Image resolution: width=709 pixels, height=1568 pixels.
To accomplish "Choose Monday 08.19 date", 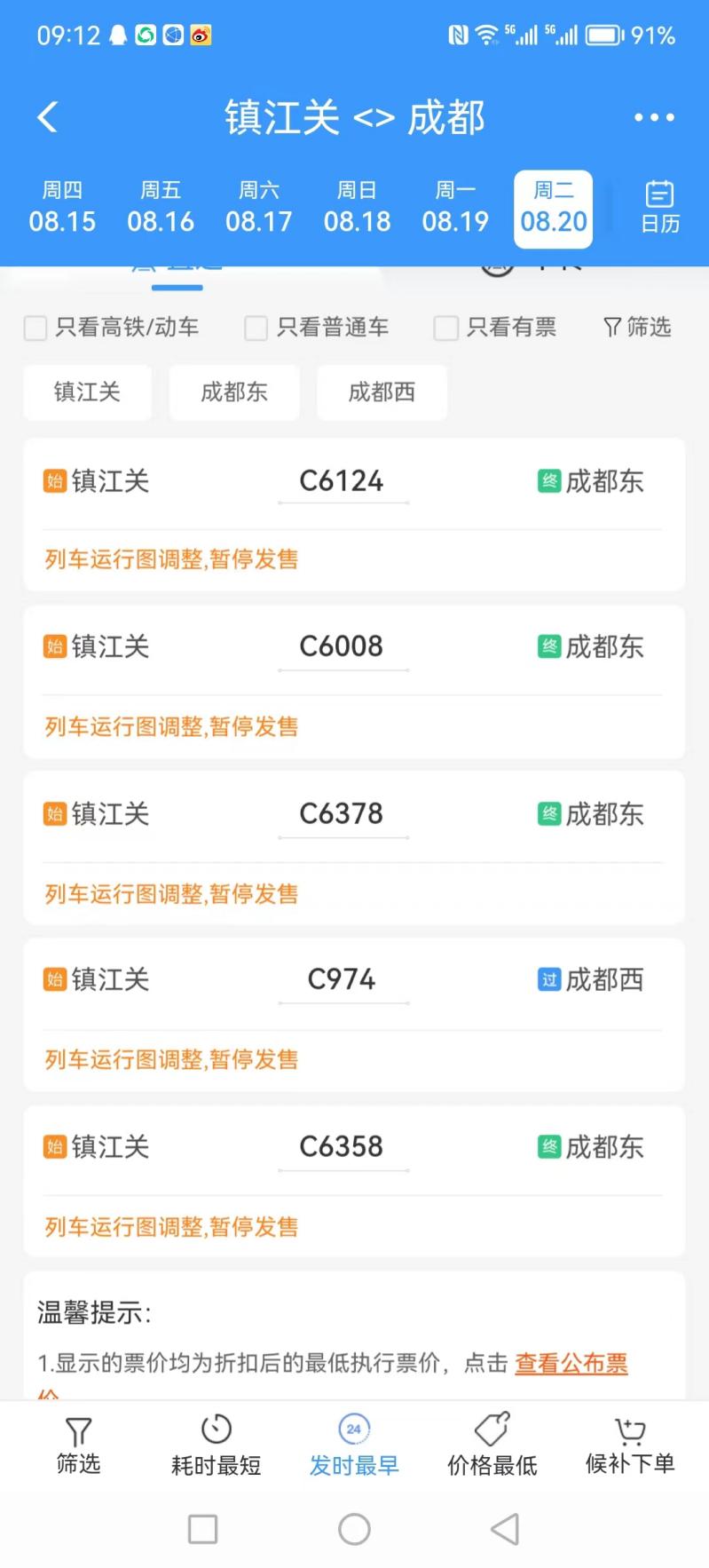I will [455, 207].
